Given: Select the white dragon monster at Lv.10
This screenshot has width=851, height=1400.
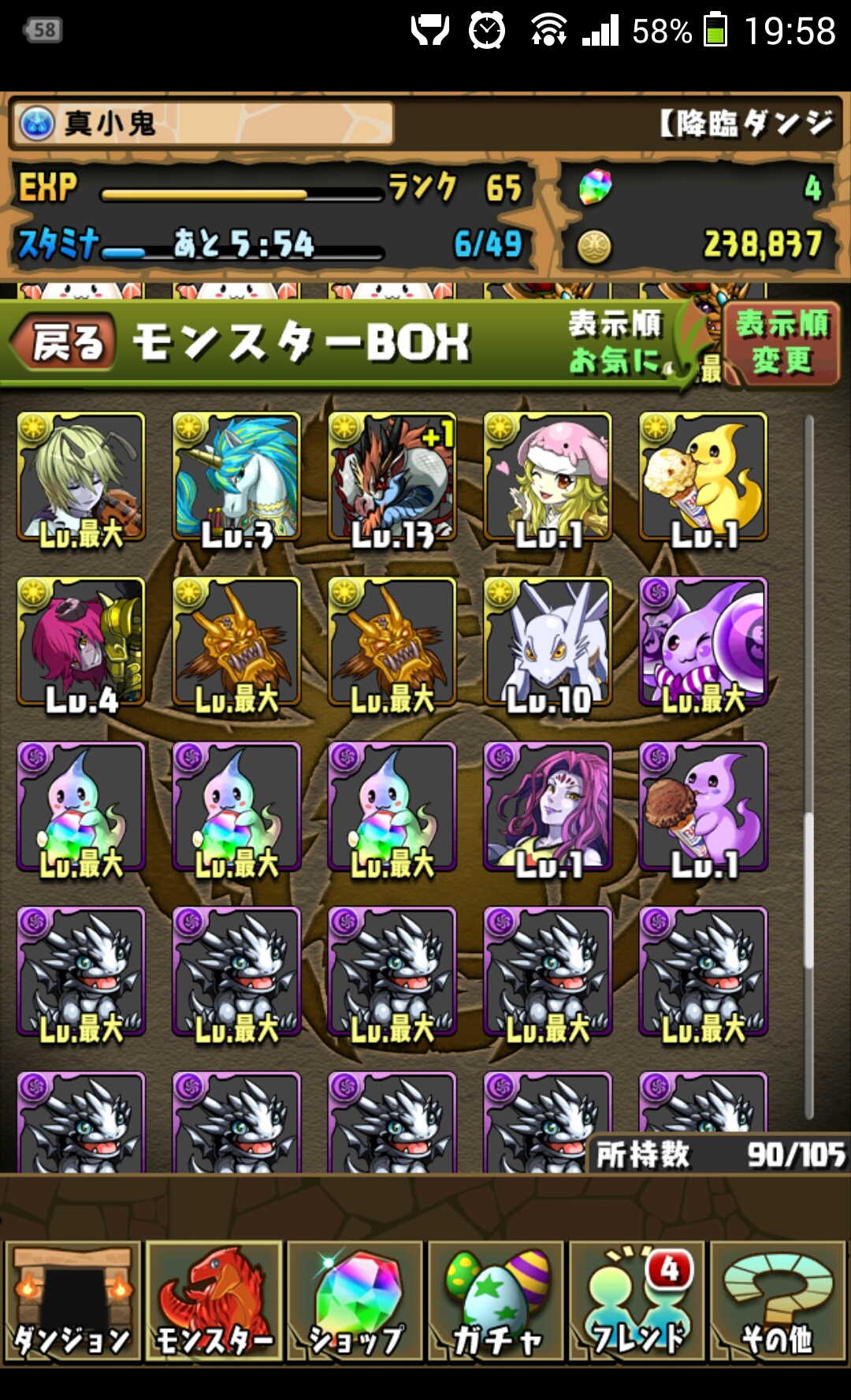Looking at the screenshot, I should [548, 642].
